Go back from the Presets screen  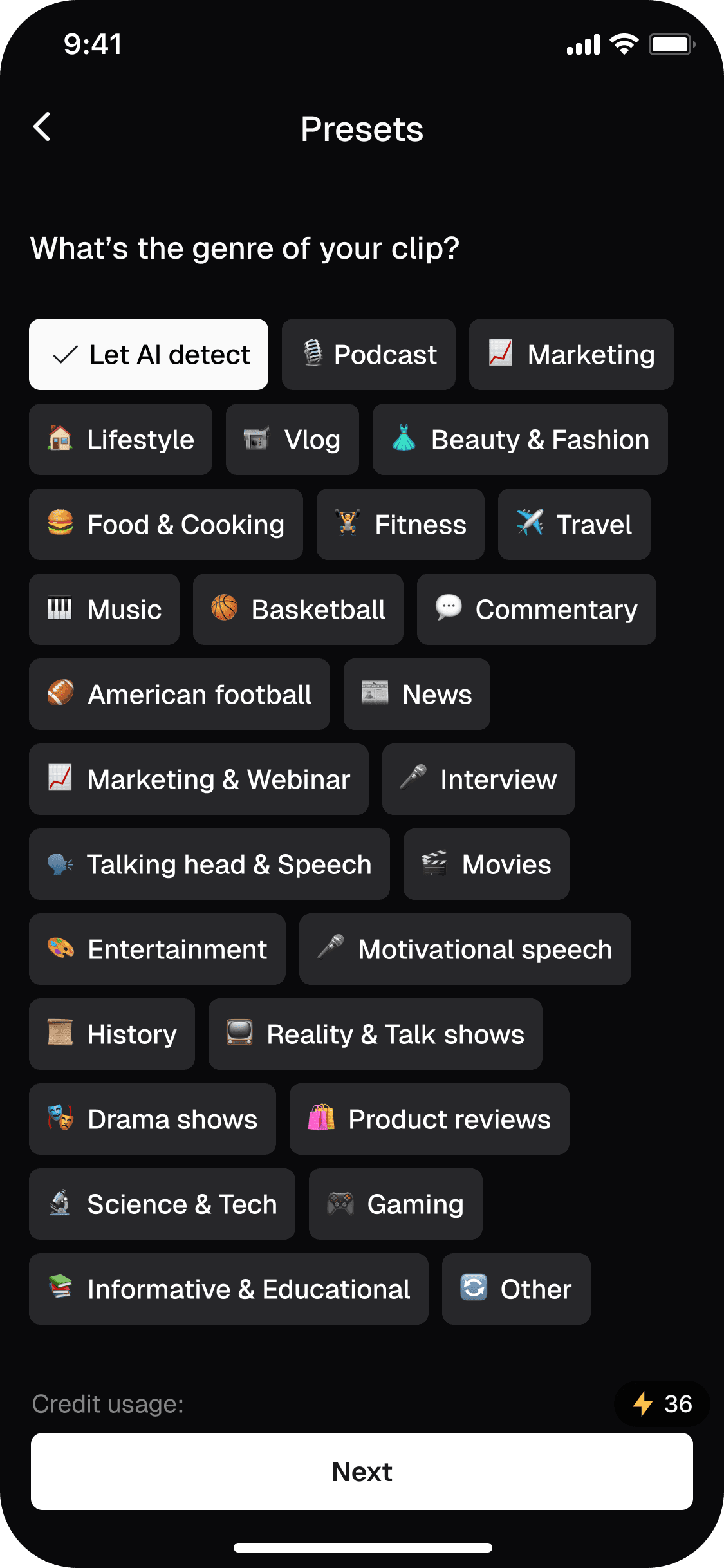coord(42,127)
